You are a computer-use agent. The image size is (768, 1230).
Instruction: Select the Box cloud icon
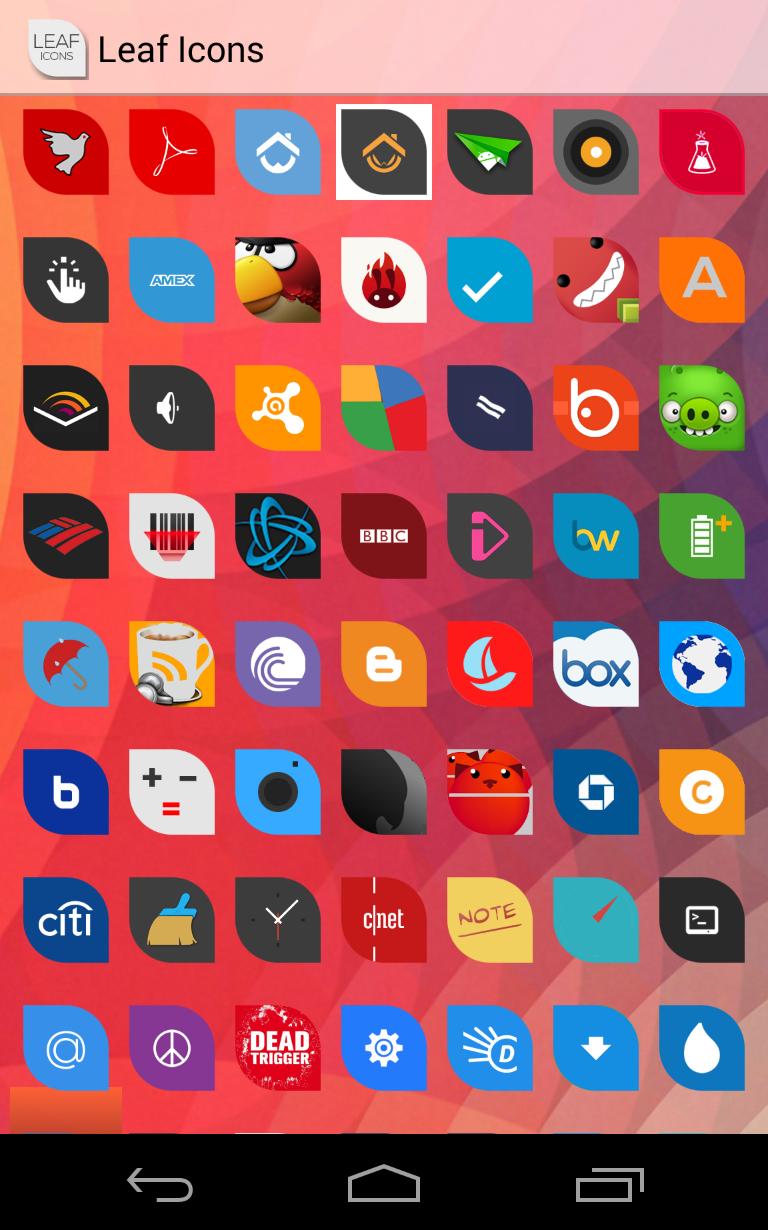[x=596, y=664]
